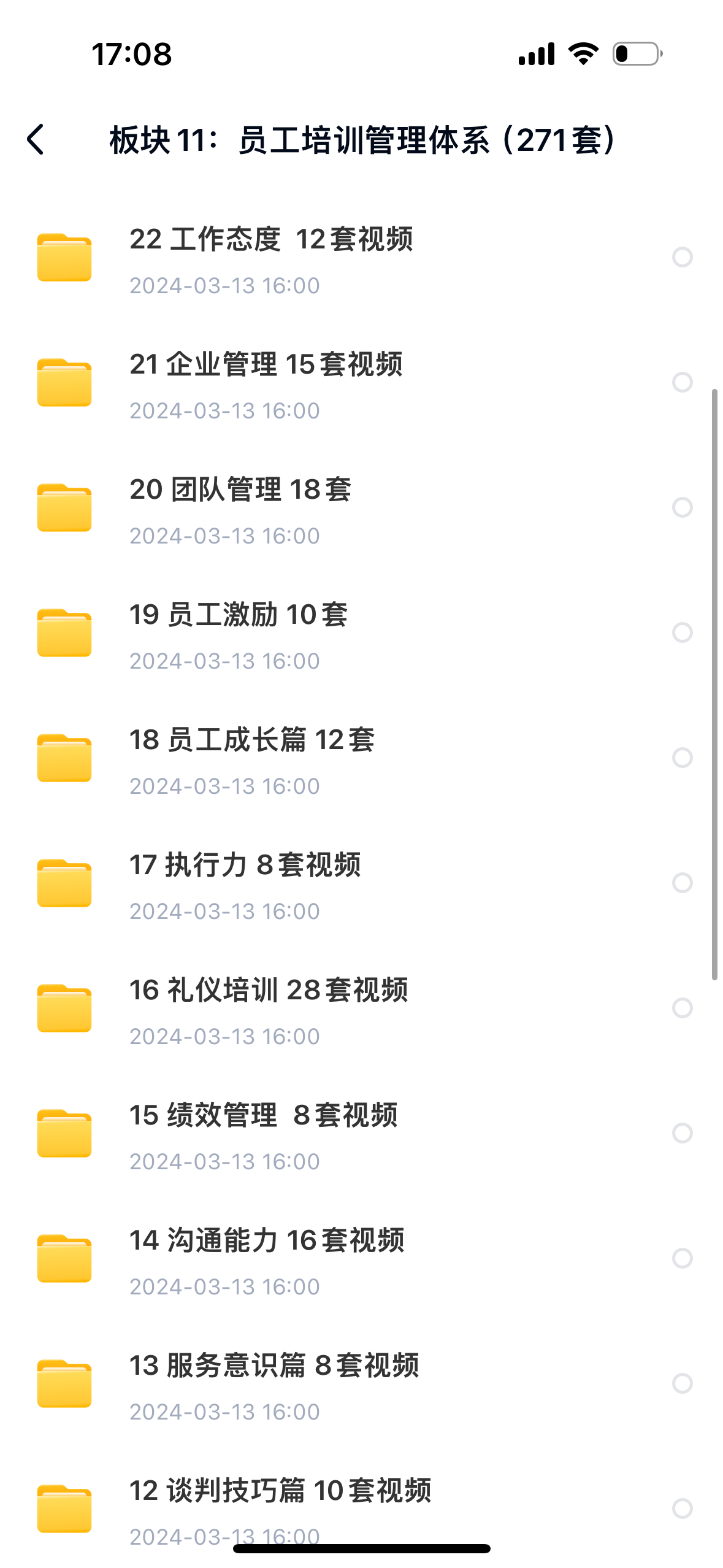723x1568 pixels.
Task: Open the 17 执行力 8套视频 folder
Action: [x=245, y=865]
